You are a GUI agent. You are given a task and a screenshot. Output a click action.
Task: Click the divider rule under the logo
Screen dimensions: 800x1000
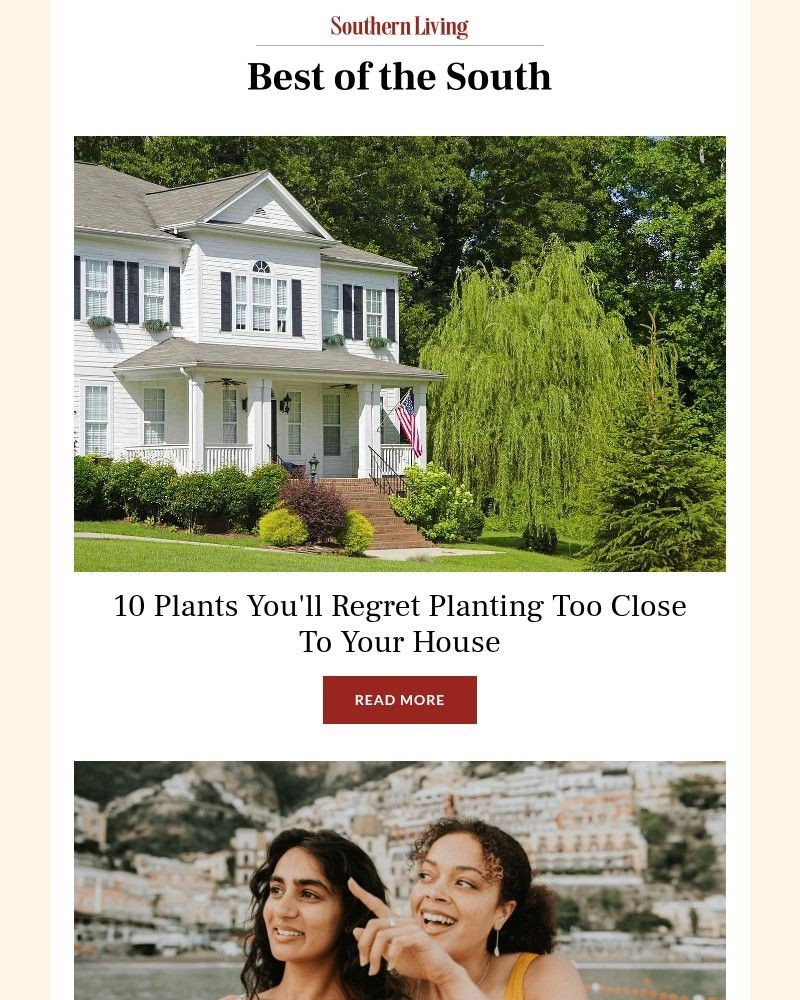pyautogui.click(x=399, y=44)
